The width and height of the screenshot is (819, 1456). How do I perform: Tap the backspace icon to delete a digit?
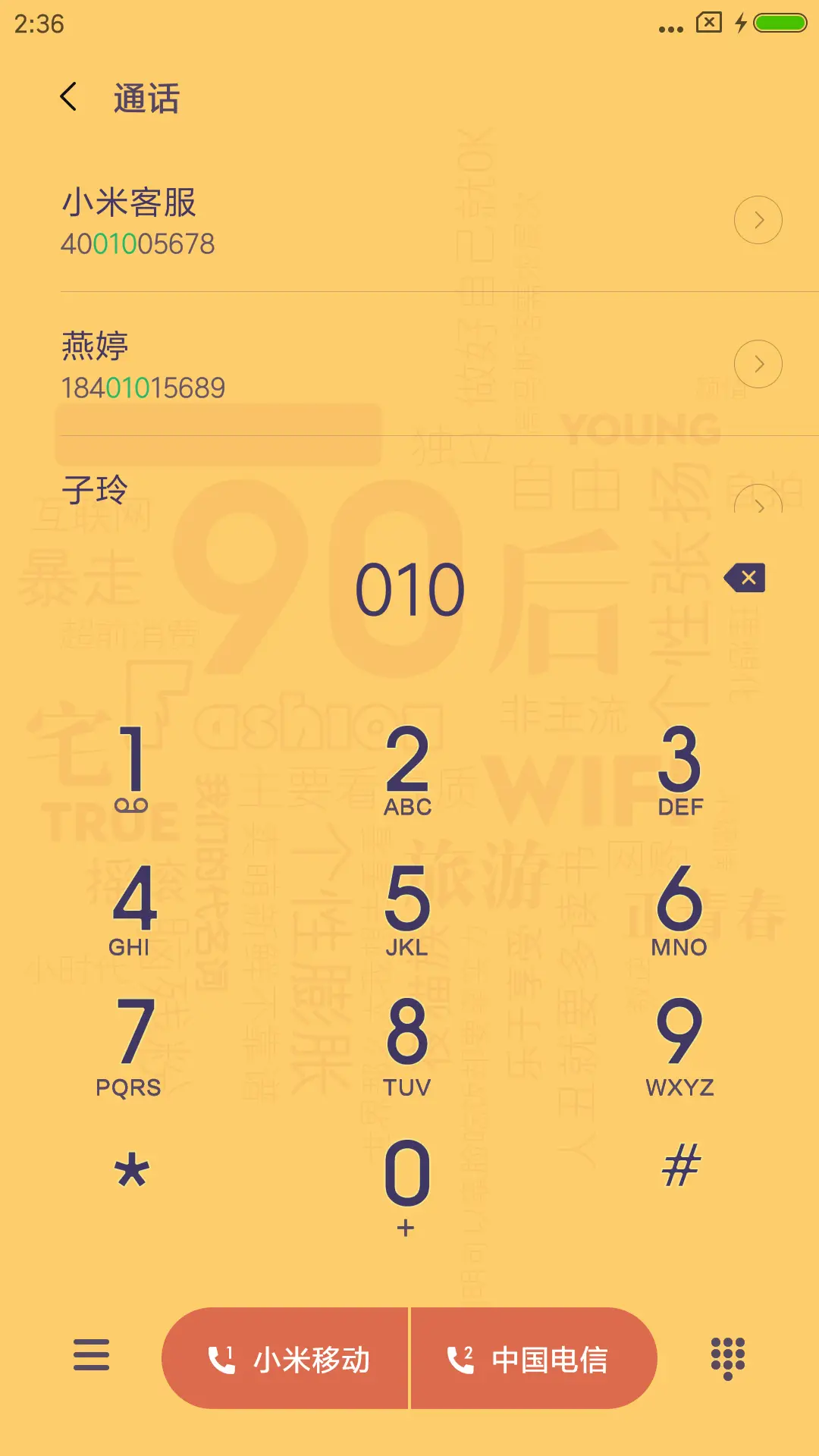tap(744, 579)
